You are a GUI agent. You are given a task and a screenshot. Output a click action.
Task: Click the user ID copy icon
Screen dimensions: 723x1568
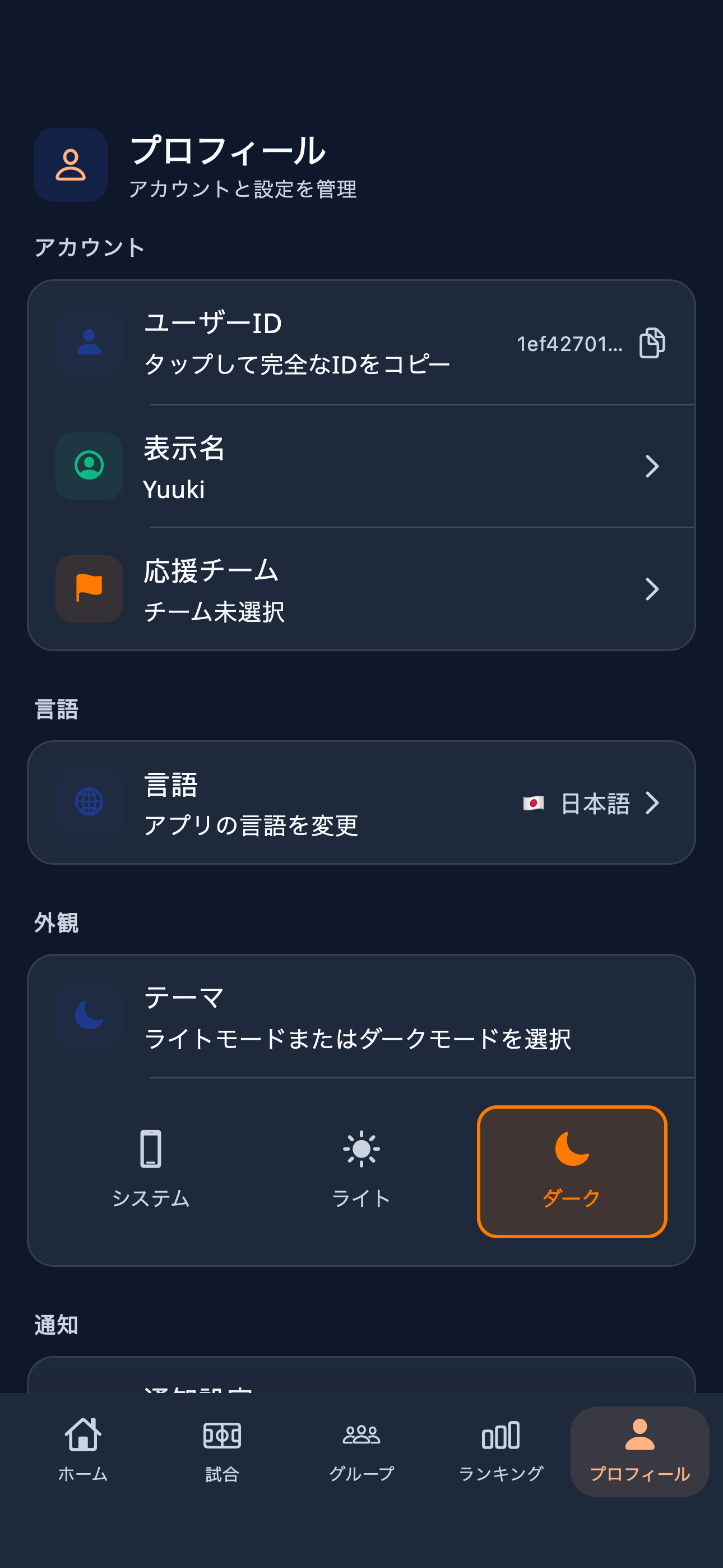652,343
